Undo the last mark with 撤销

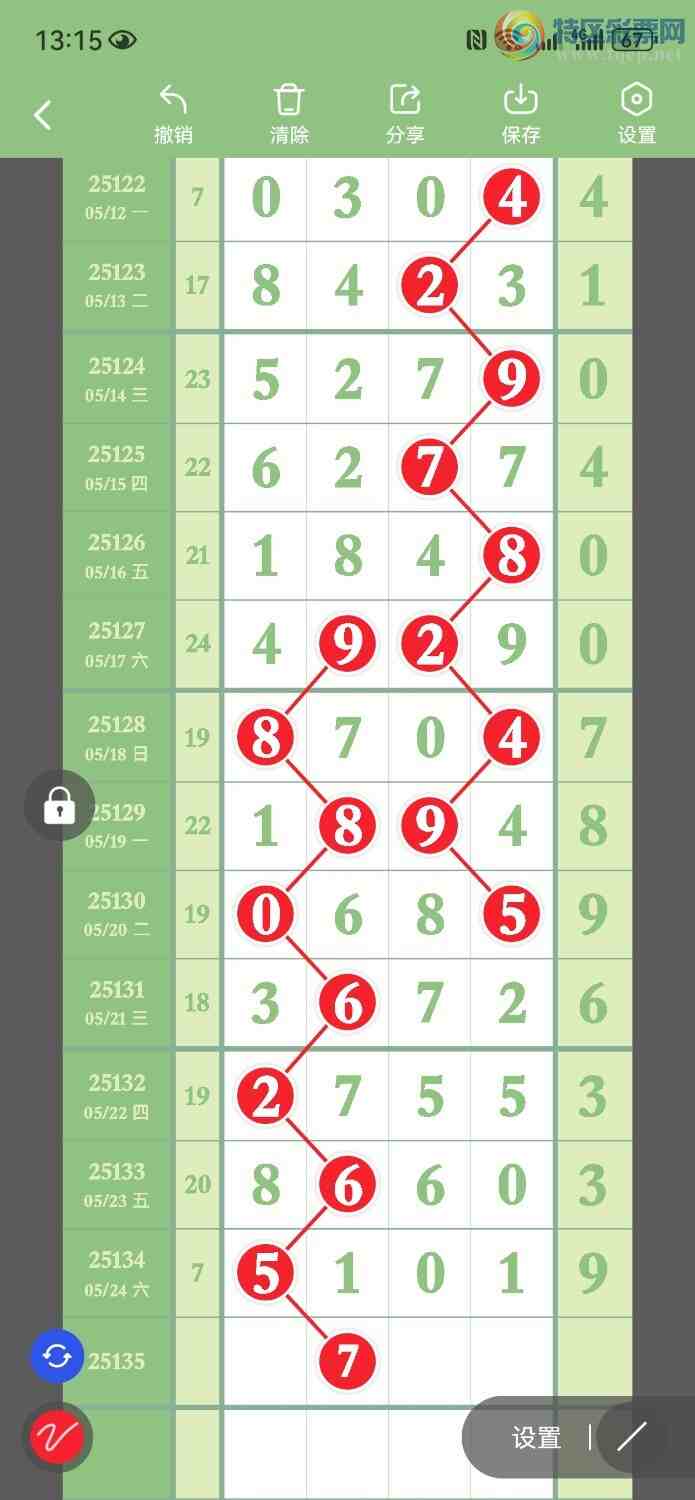[x=173, y=114]
